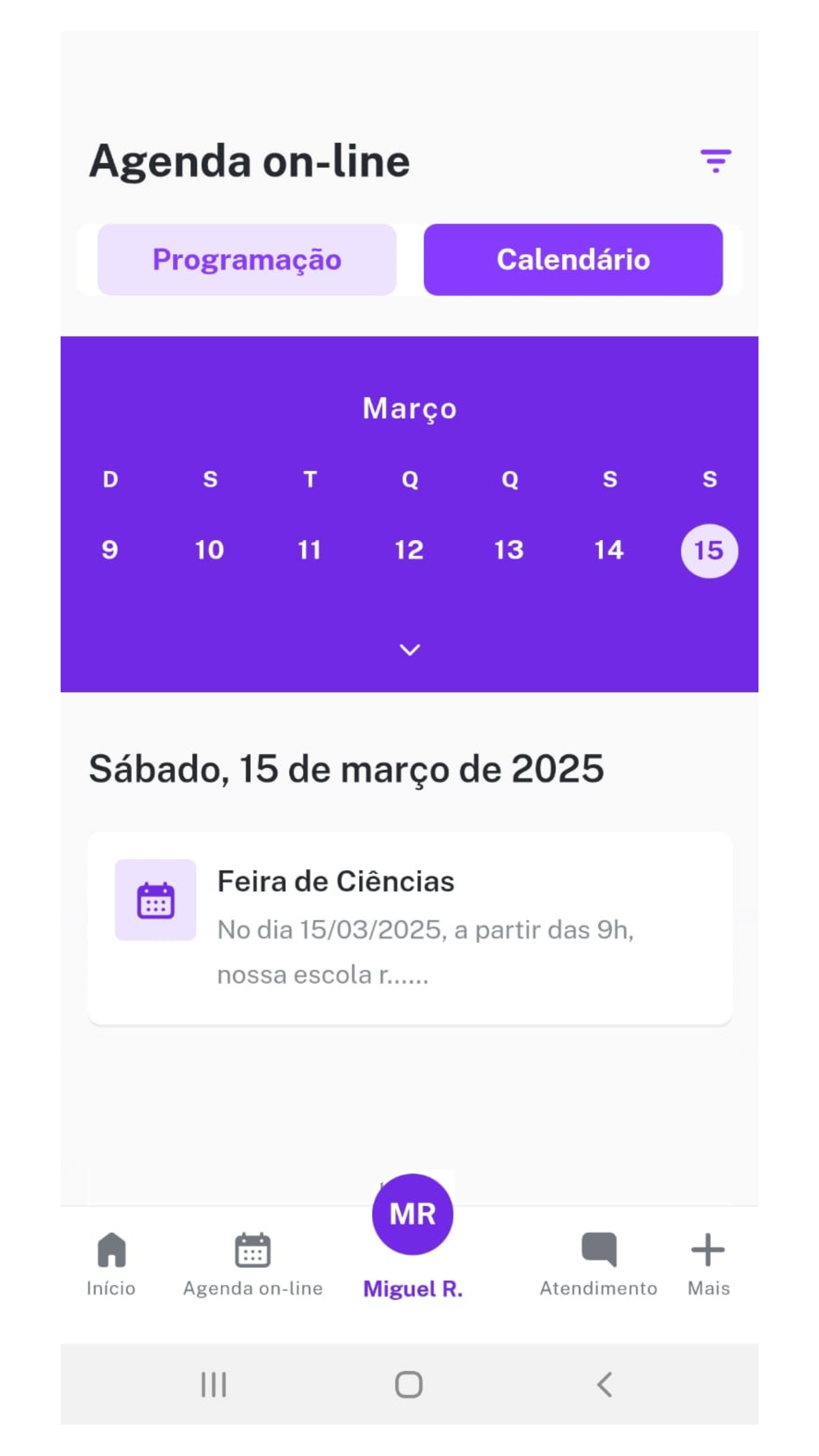This screenshot has width=819, height=1456.
Task: Expand the calendar with the down chevron
Action: [x=409, y=649]
